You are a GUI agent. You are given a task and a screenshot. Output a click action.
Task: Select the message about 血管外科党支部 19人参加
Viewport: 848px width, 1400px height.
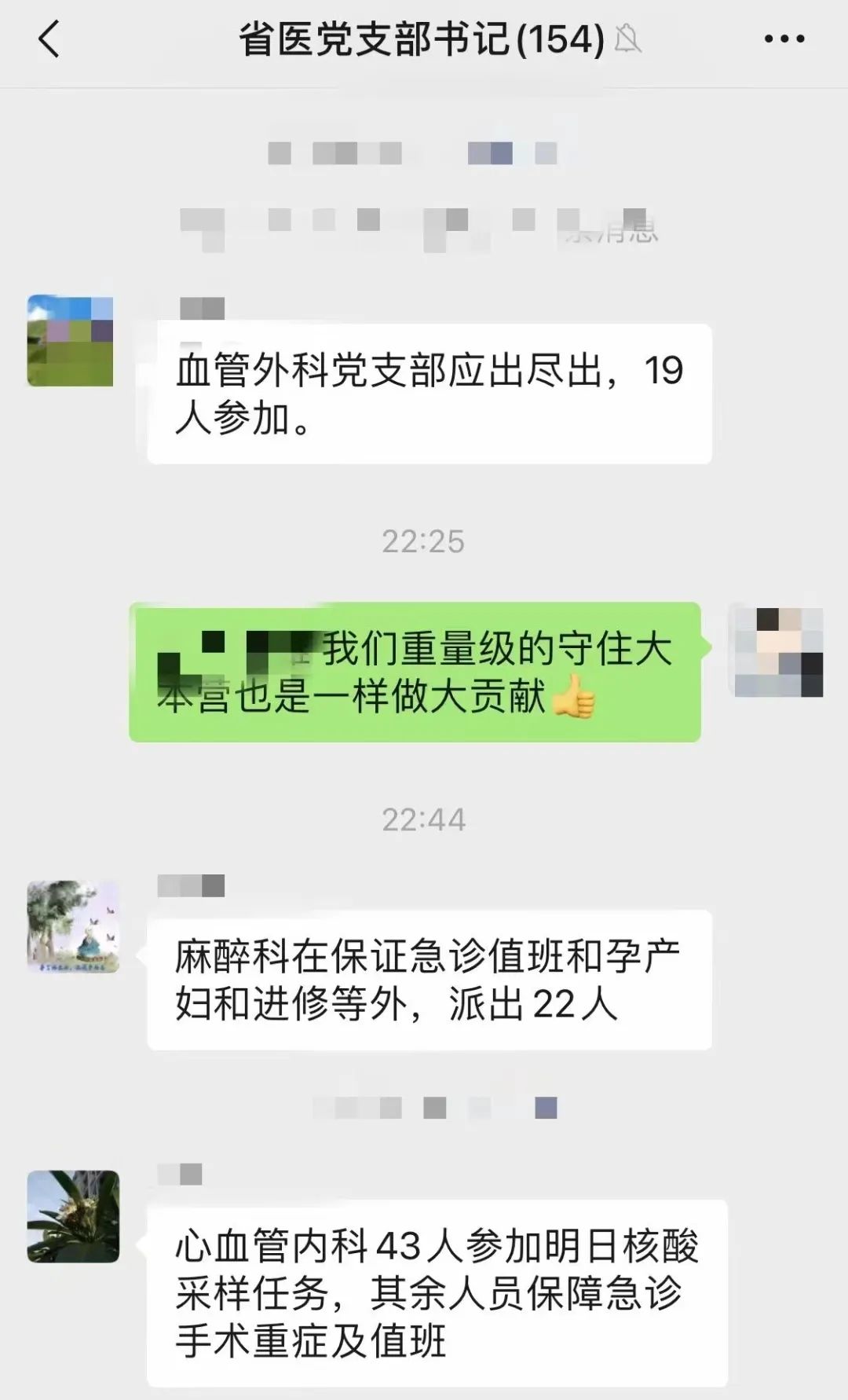[428, 391]
